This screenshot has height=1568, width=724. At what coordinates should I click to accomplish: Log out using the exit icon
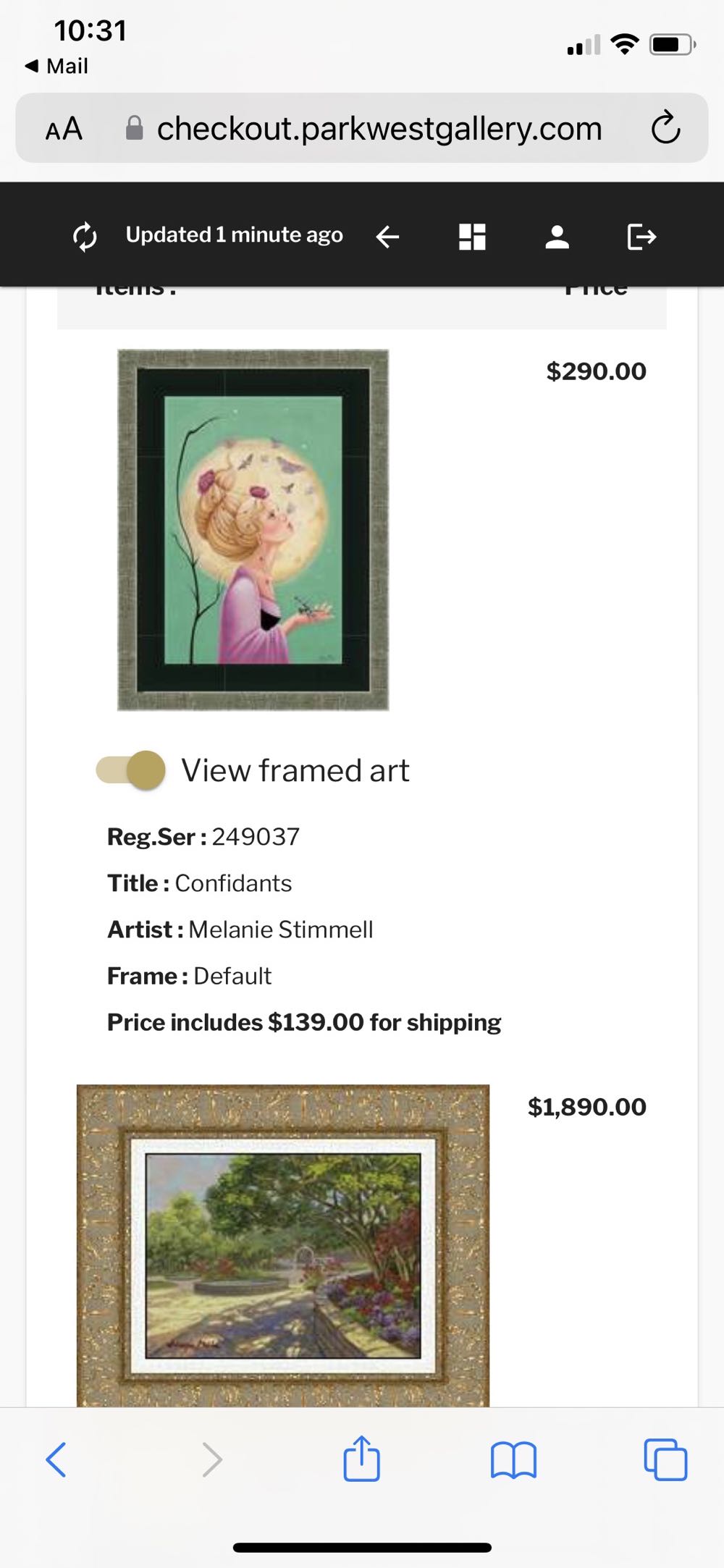[641, 236]
